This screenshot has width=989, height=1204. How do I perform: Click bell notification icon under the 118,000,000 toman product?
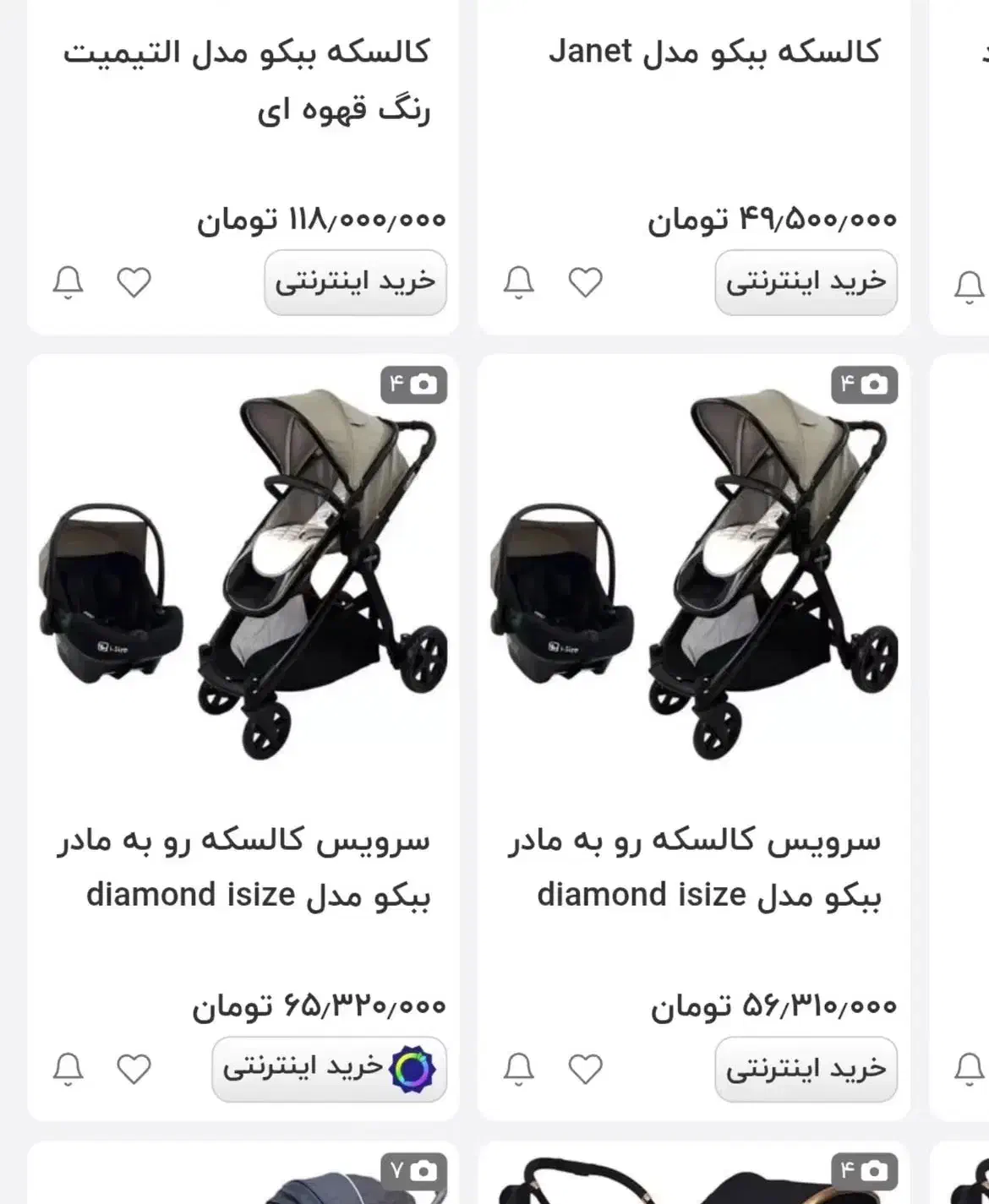pos(67,283)
